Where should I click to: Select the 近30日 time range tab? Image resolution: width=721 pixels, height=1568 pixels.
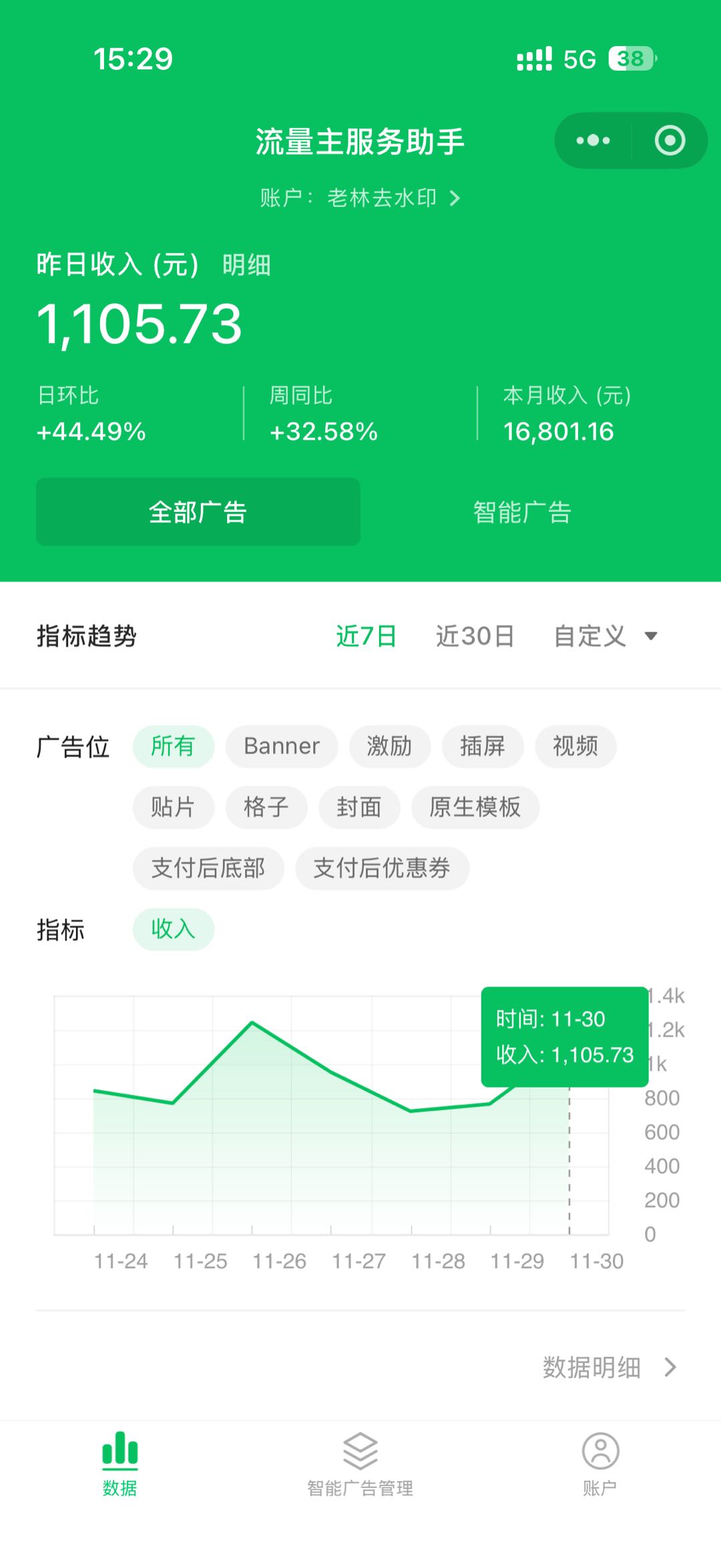pyautogui.click(x=473, y=637)
